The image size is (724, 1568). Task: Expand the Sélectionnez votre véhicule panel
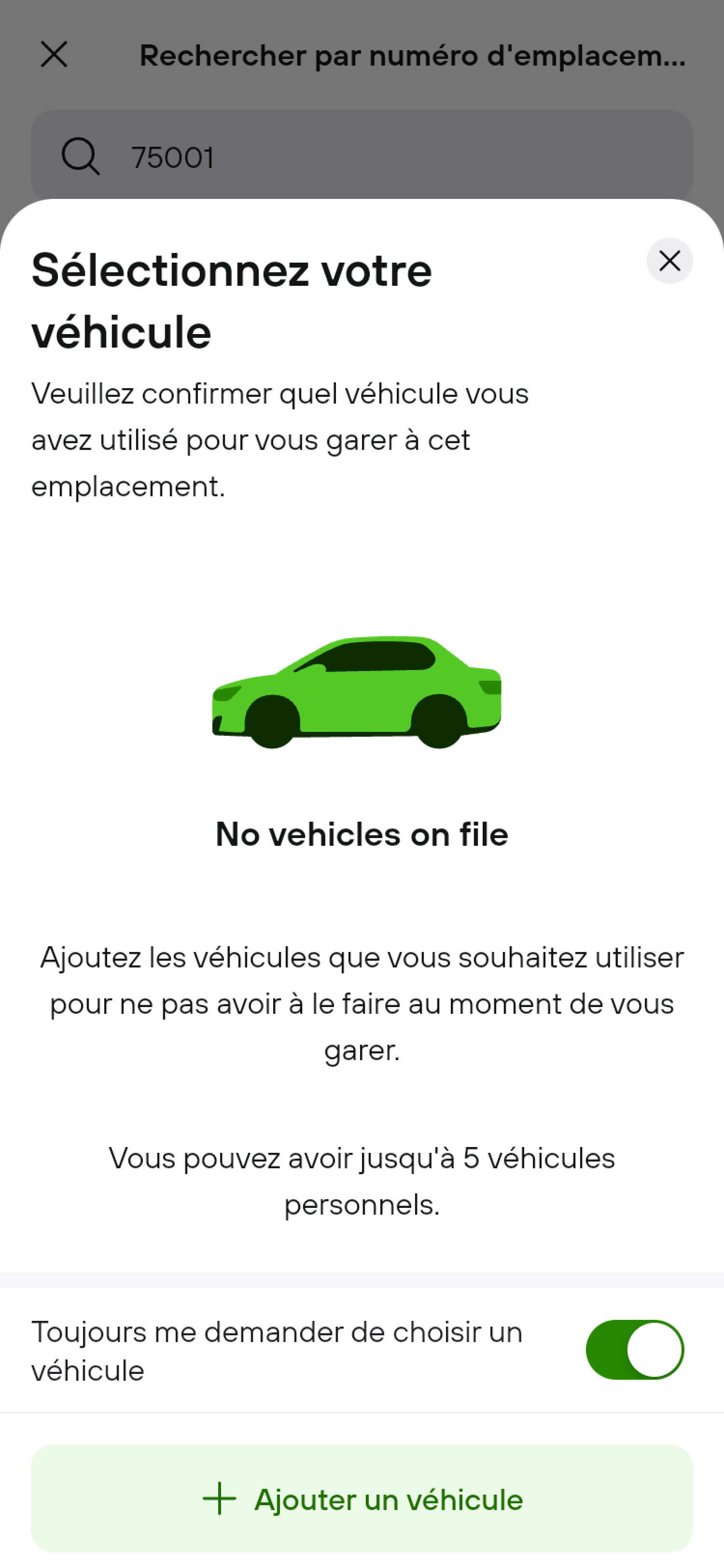(231, 298)
